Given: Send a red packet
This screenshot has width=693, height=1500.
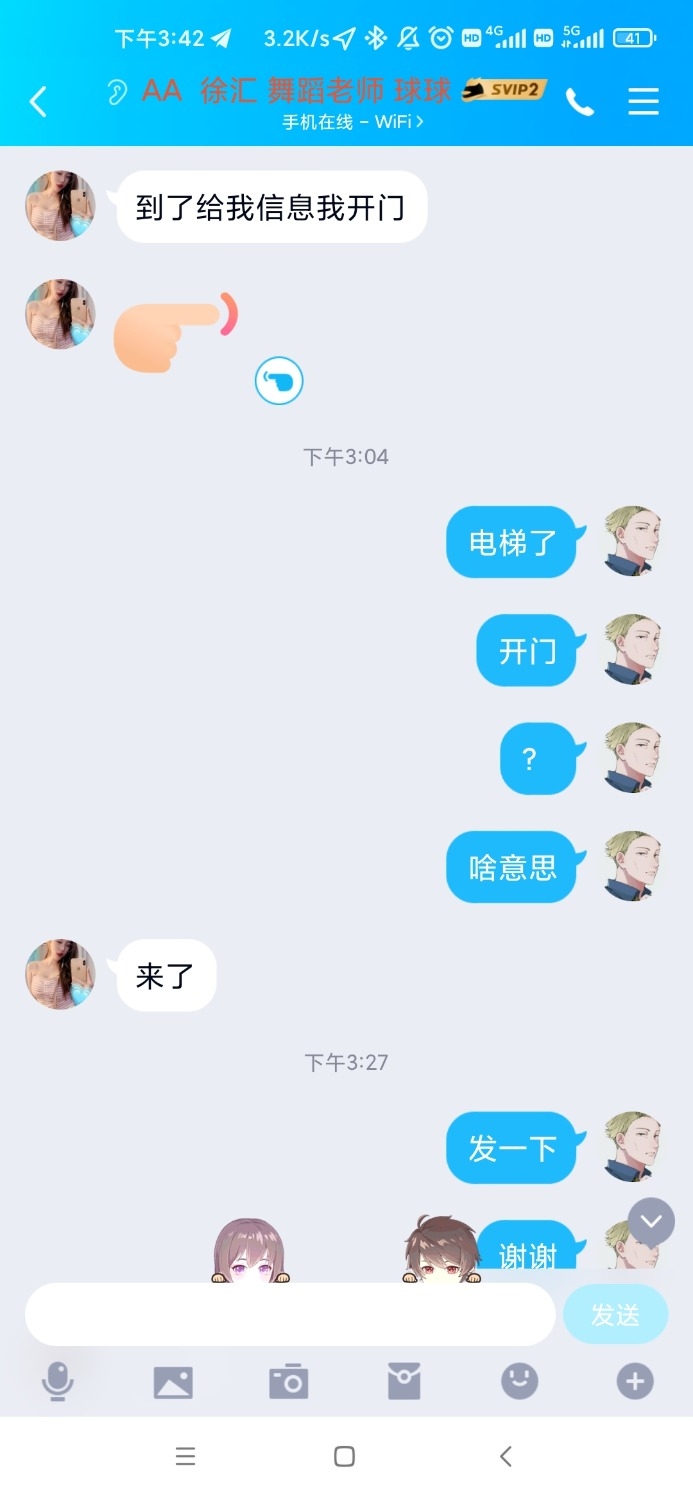Looking at the screenshot, I should pos(404,1382).
